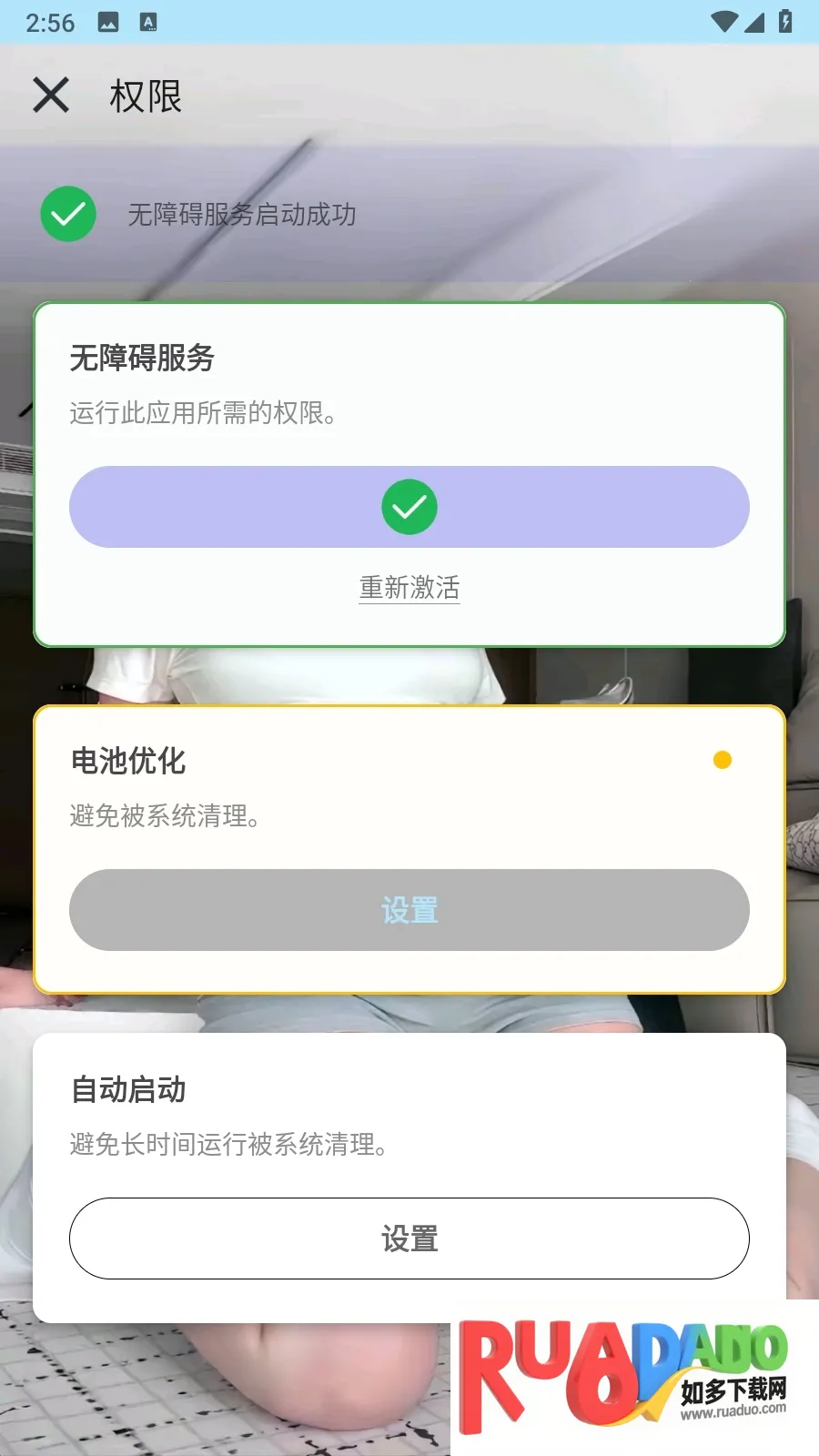Open the 电池优化 card
Image resolution: width=819 pixels, height=1456 pixels.
pyautogui.click(x=409, y=847)
